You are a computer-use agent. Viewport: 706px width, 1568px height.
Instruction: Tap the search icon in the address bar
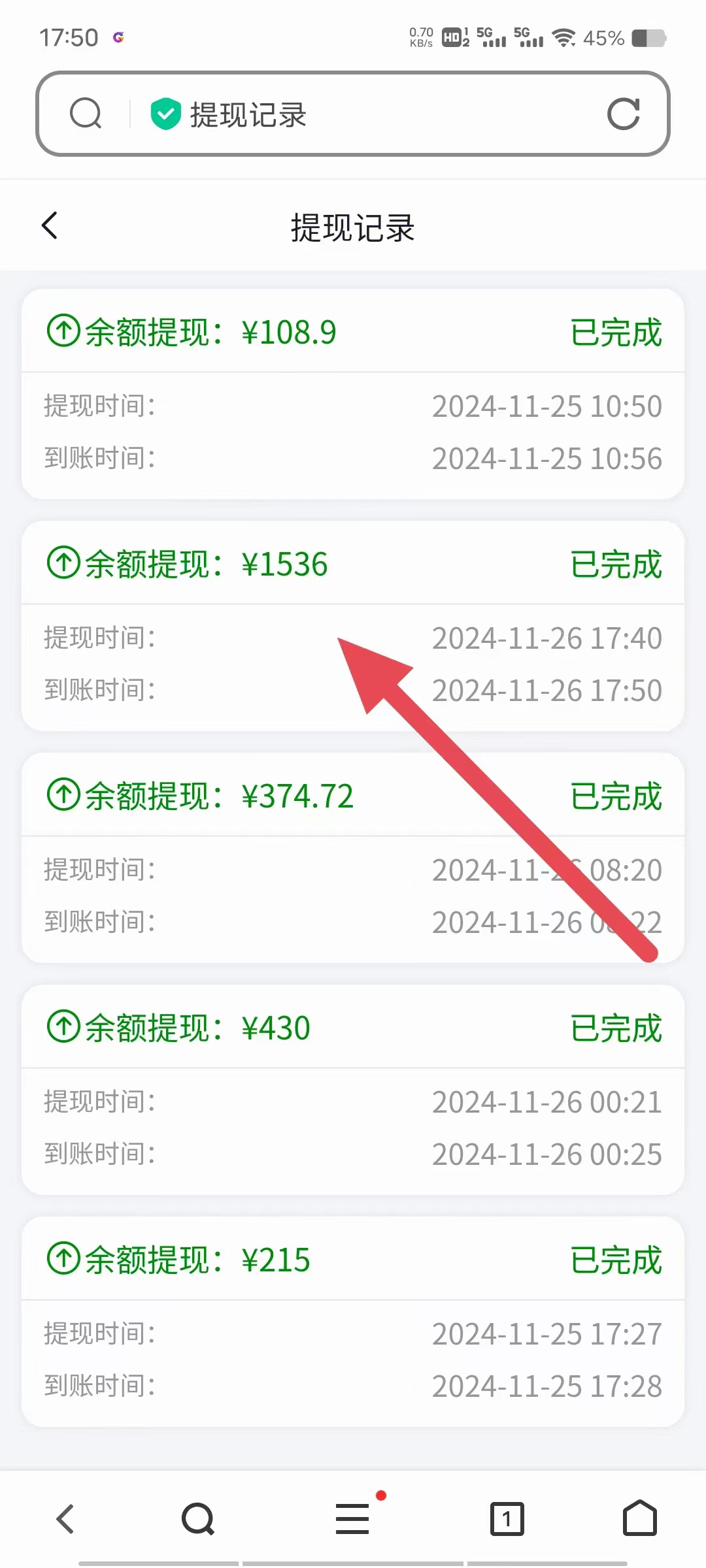(86, 114)
